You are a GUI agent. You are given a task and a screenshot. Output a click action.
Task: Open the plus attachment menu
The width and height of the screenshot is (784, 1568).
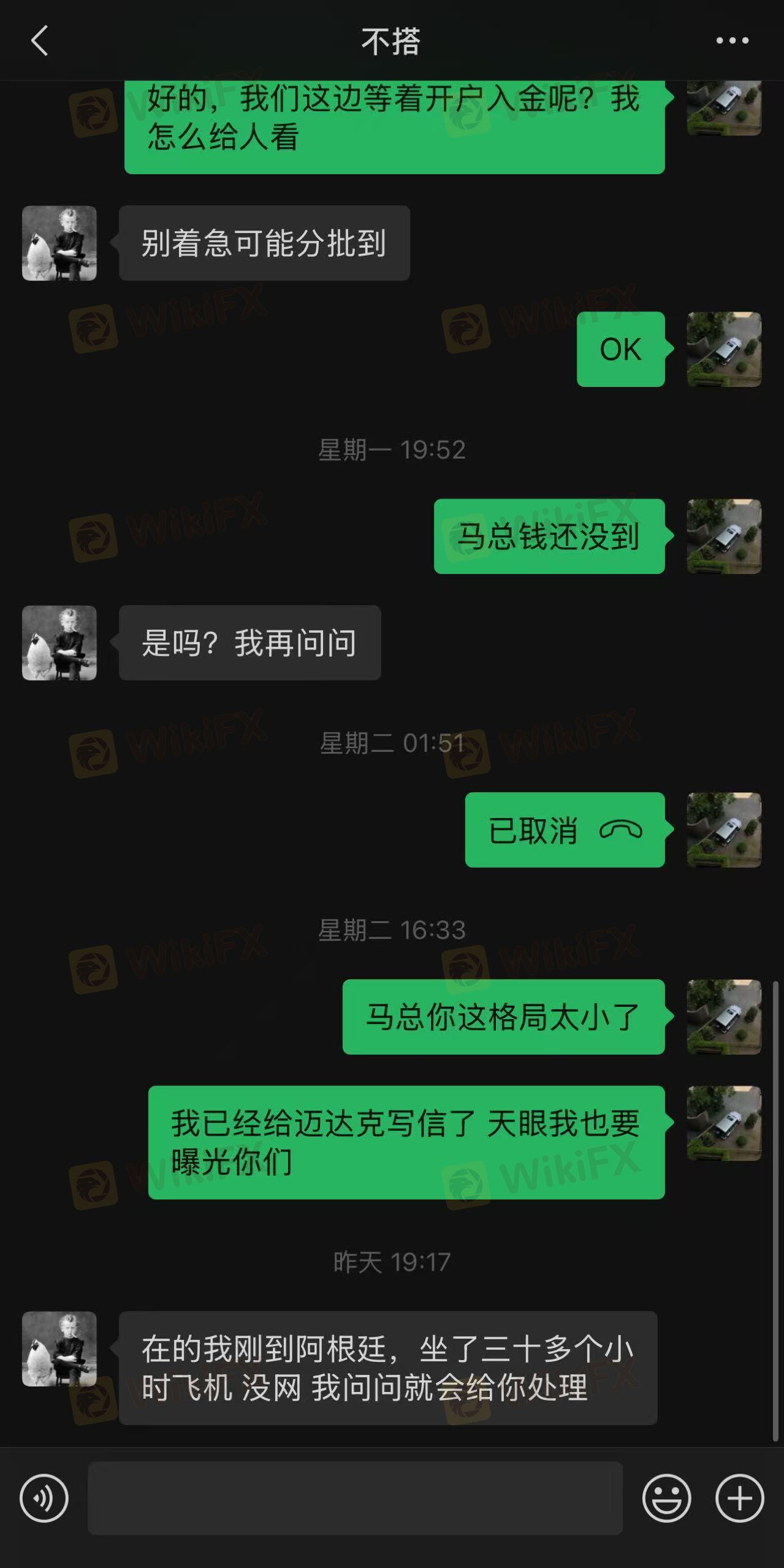[739, 1498]
